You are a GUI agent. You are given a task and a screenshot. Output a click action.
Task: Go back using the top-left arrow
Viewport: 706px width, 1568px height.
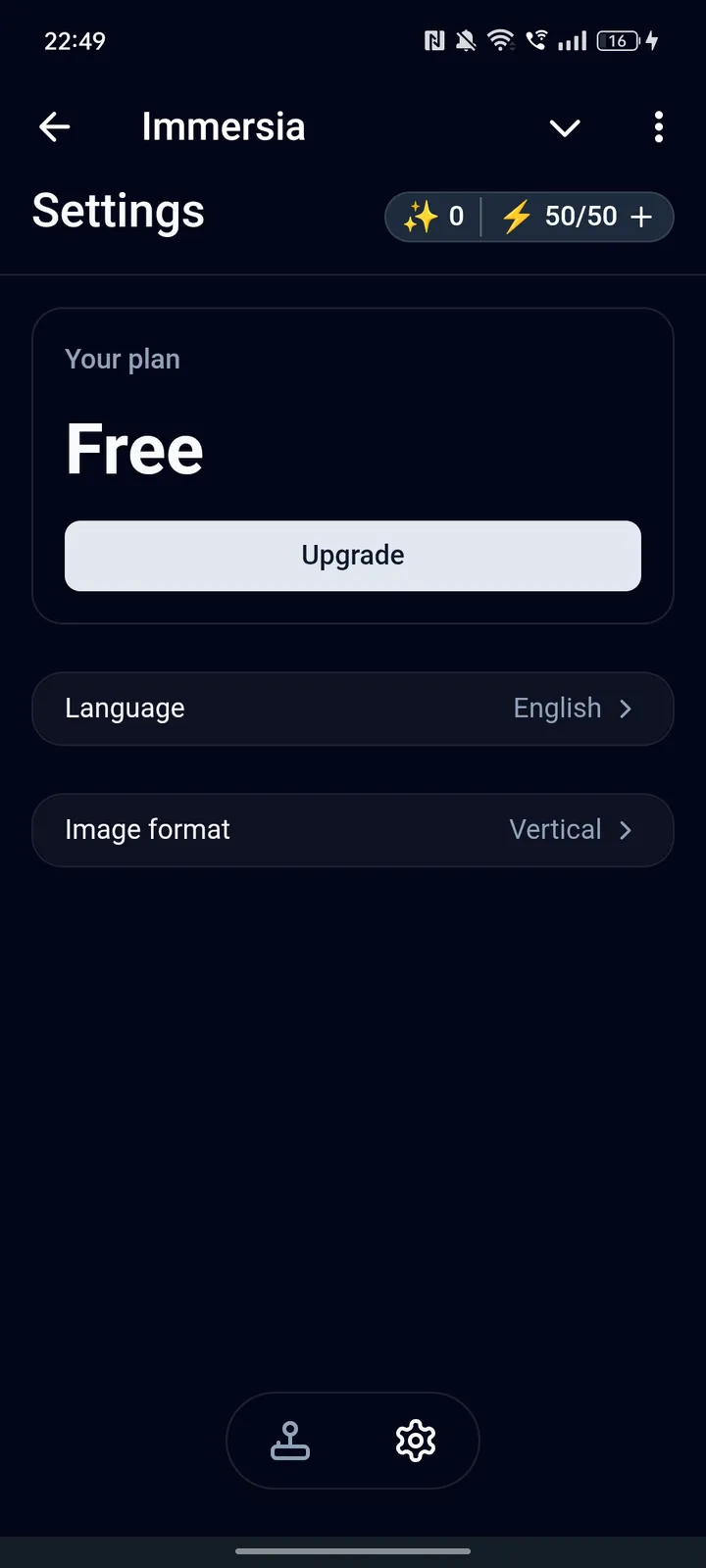pos(55,127)
